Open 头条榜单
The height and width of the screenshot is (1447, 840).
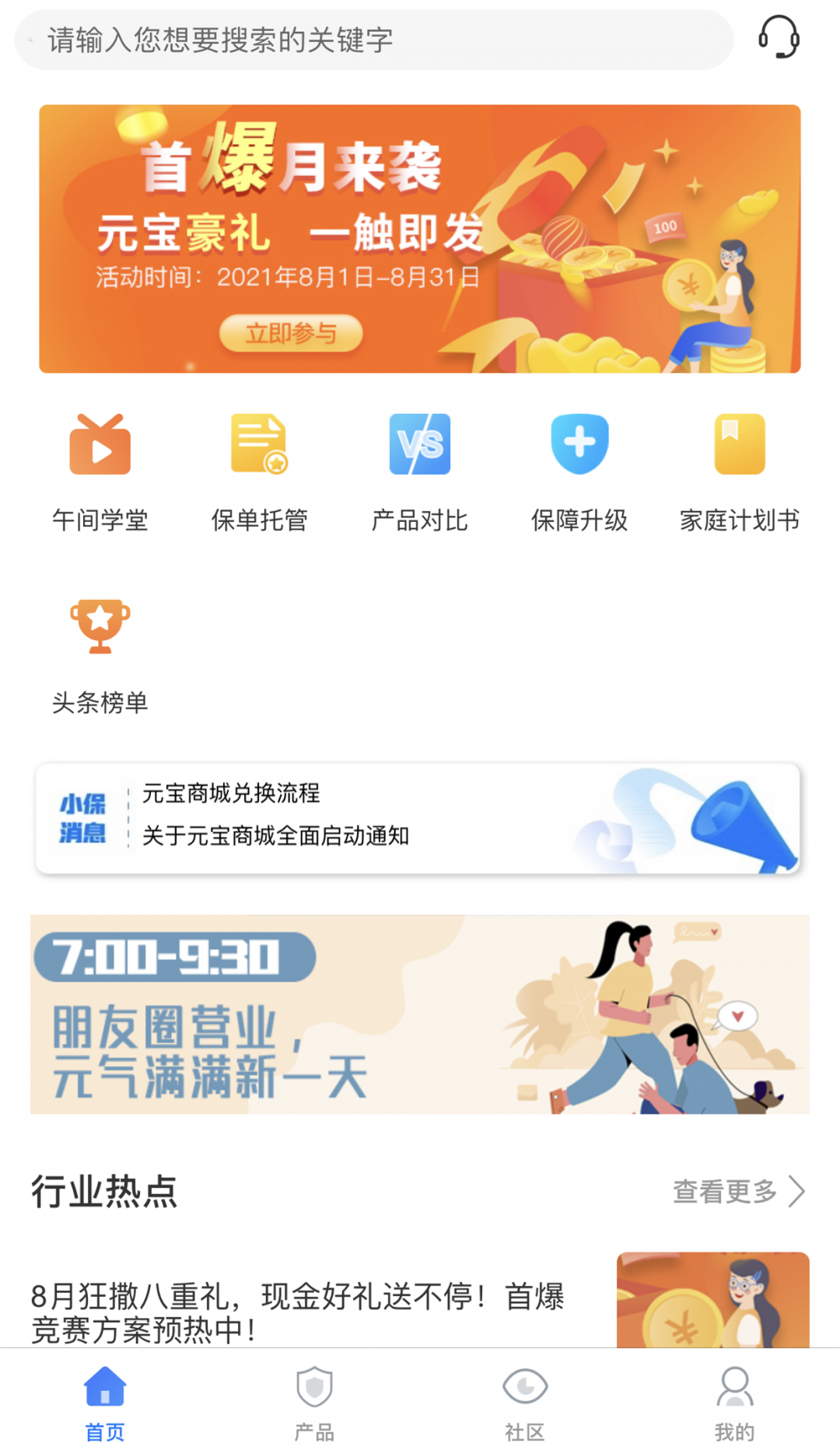(100, 653)
